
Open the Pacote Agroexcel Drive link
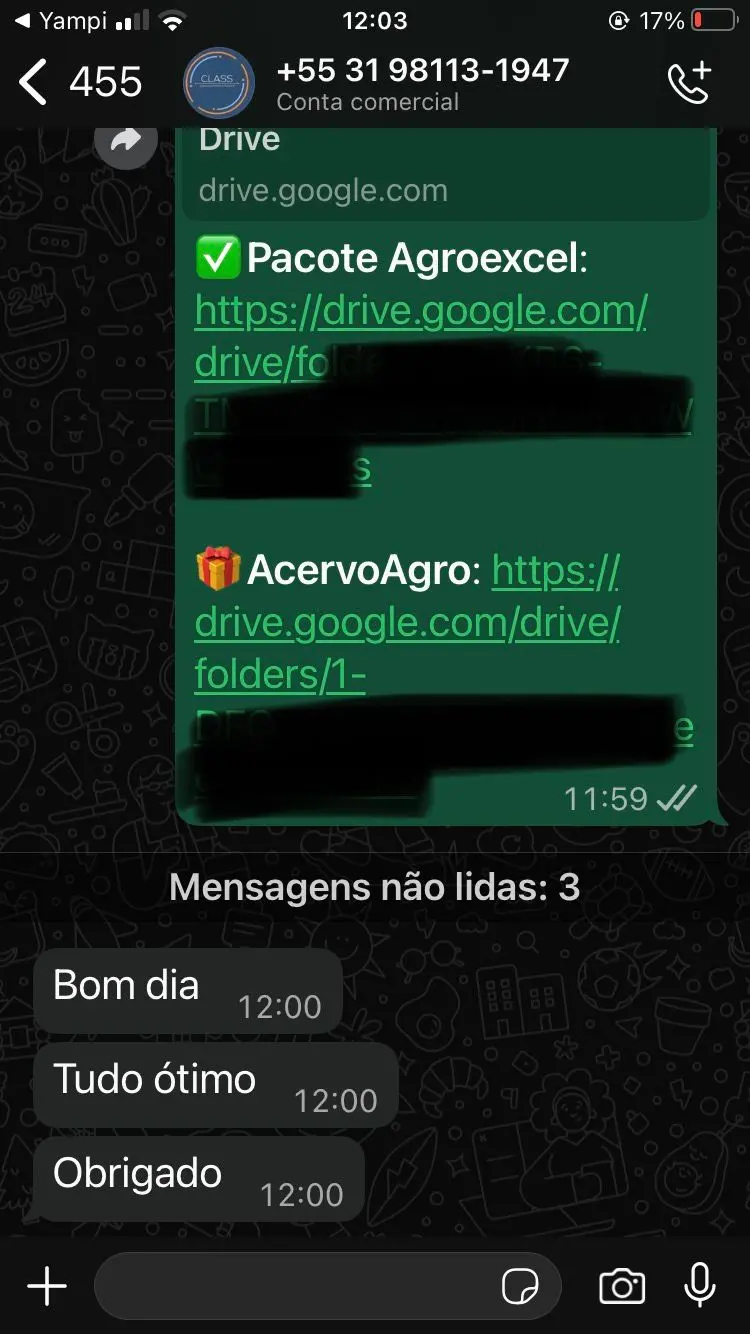tap(420, 312)
